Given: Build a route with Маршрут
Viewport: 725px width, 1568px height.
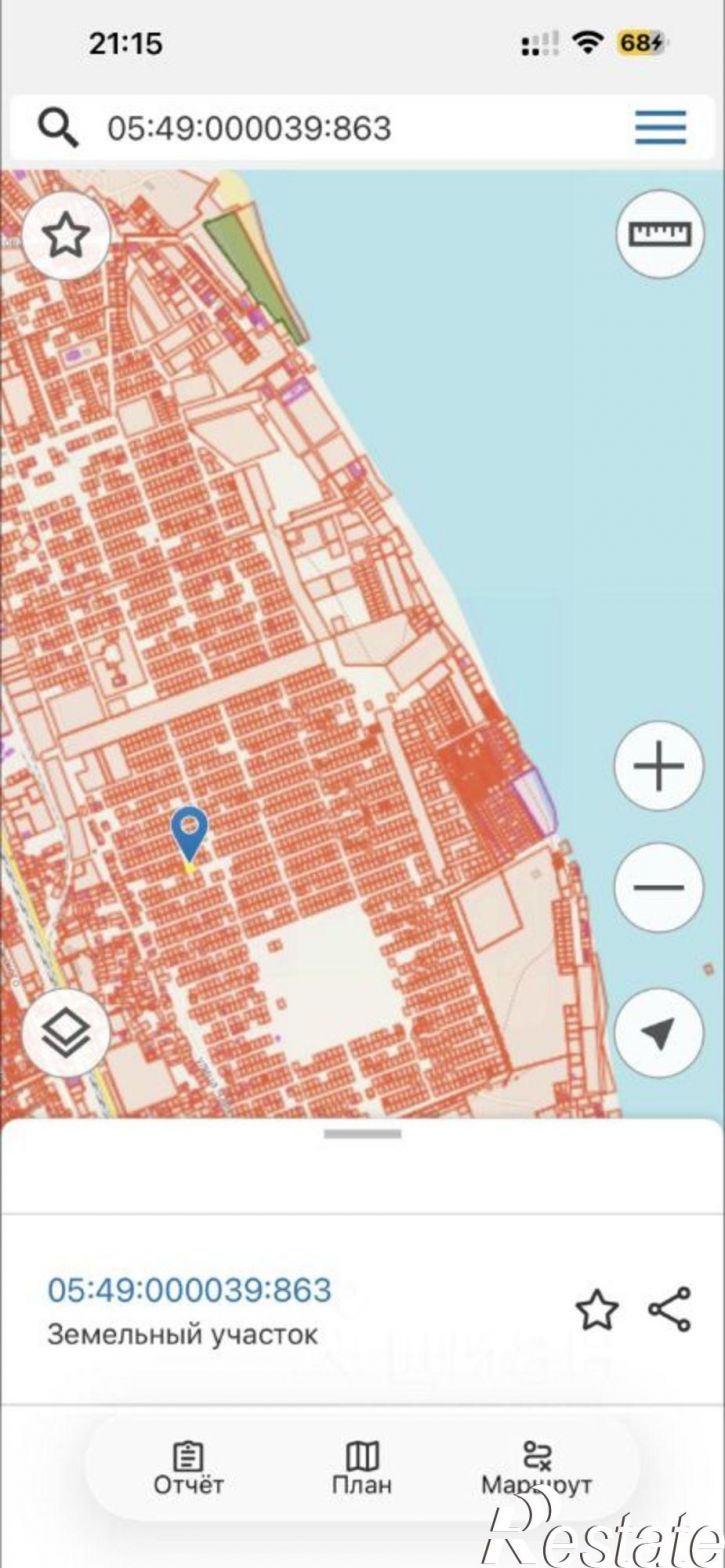Looking at the screenshot, I should point(537,1467).
